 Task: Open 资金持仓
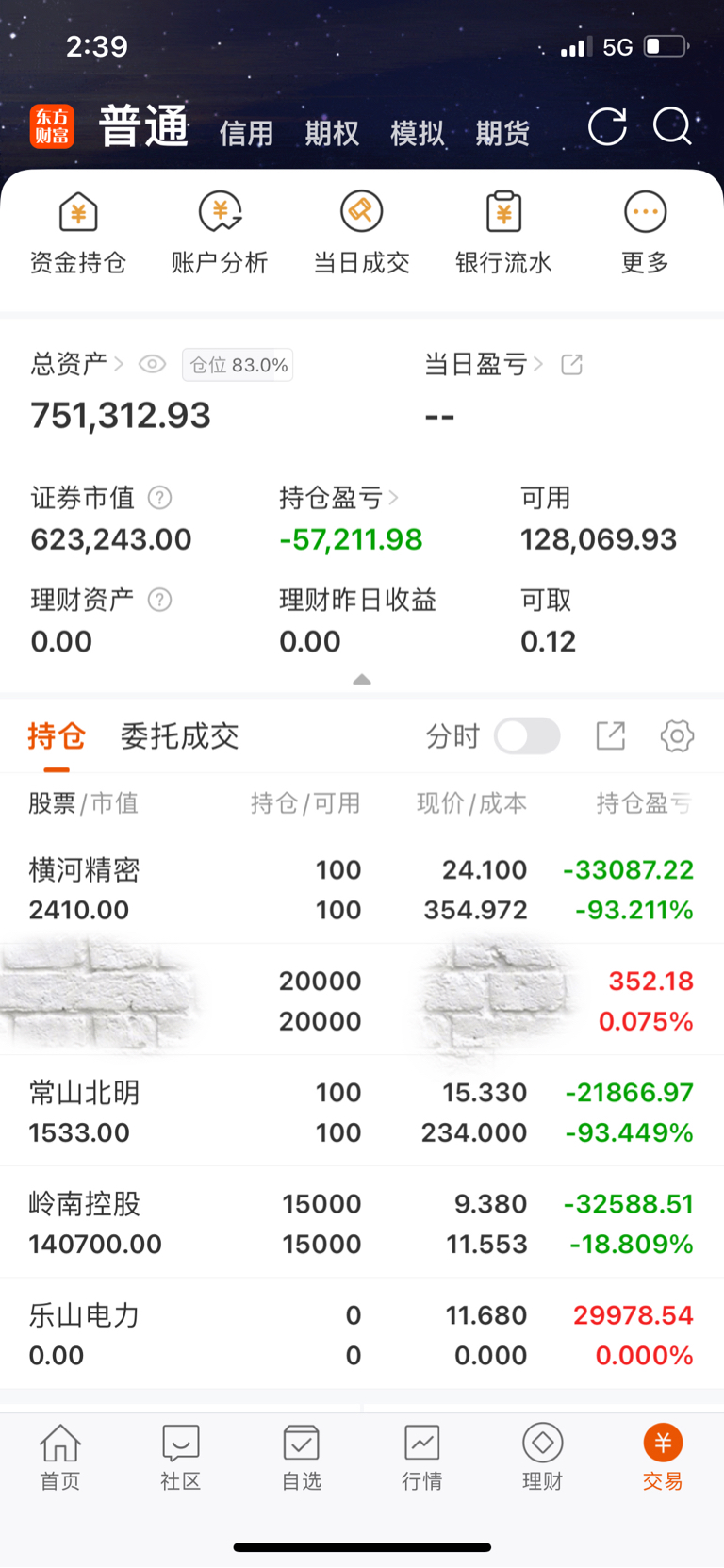(x=78, y=233)
